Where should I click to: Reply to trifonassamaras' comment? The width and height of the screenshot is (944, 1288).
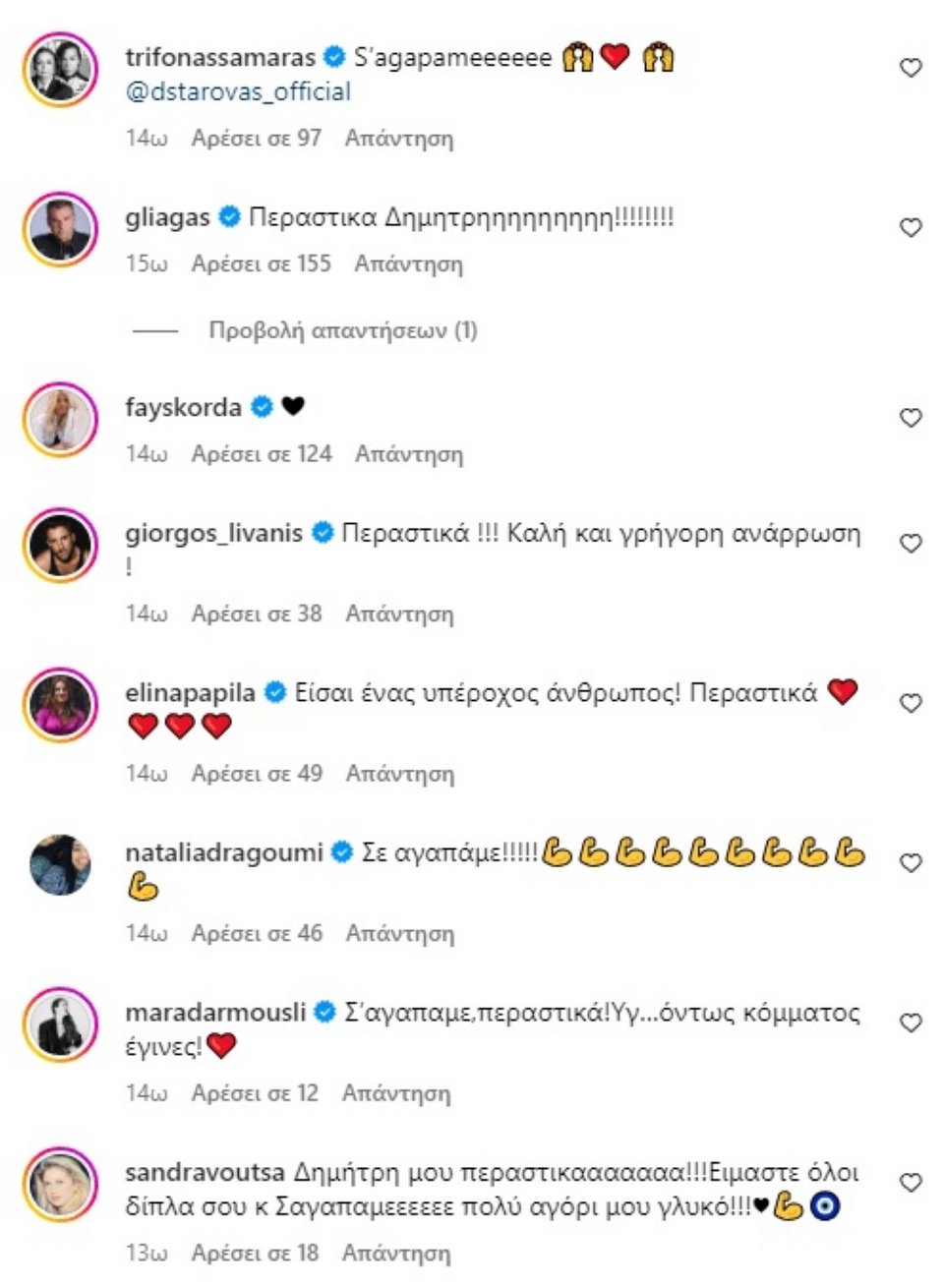[x=398, y=139]
